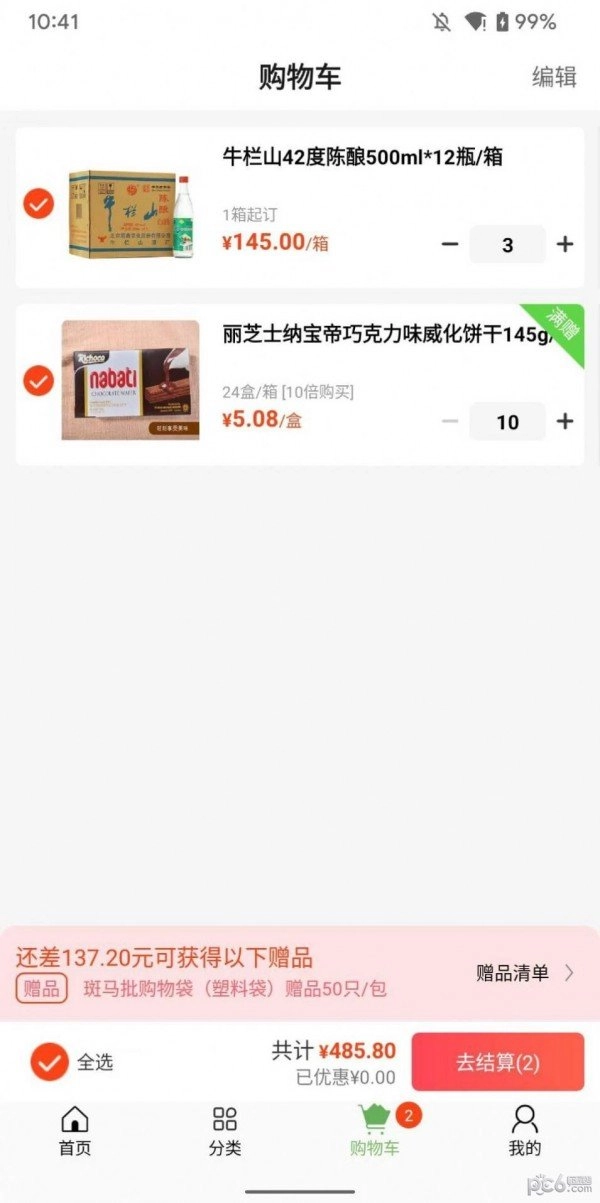The height and width of the screenshot is (1203, 600).
Task: Add more 丽芝士纳宝帝 wafer boxes
Action: pyautogui.click(x=565, y=421)
